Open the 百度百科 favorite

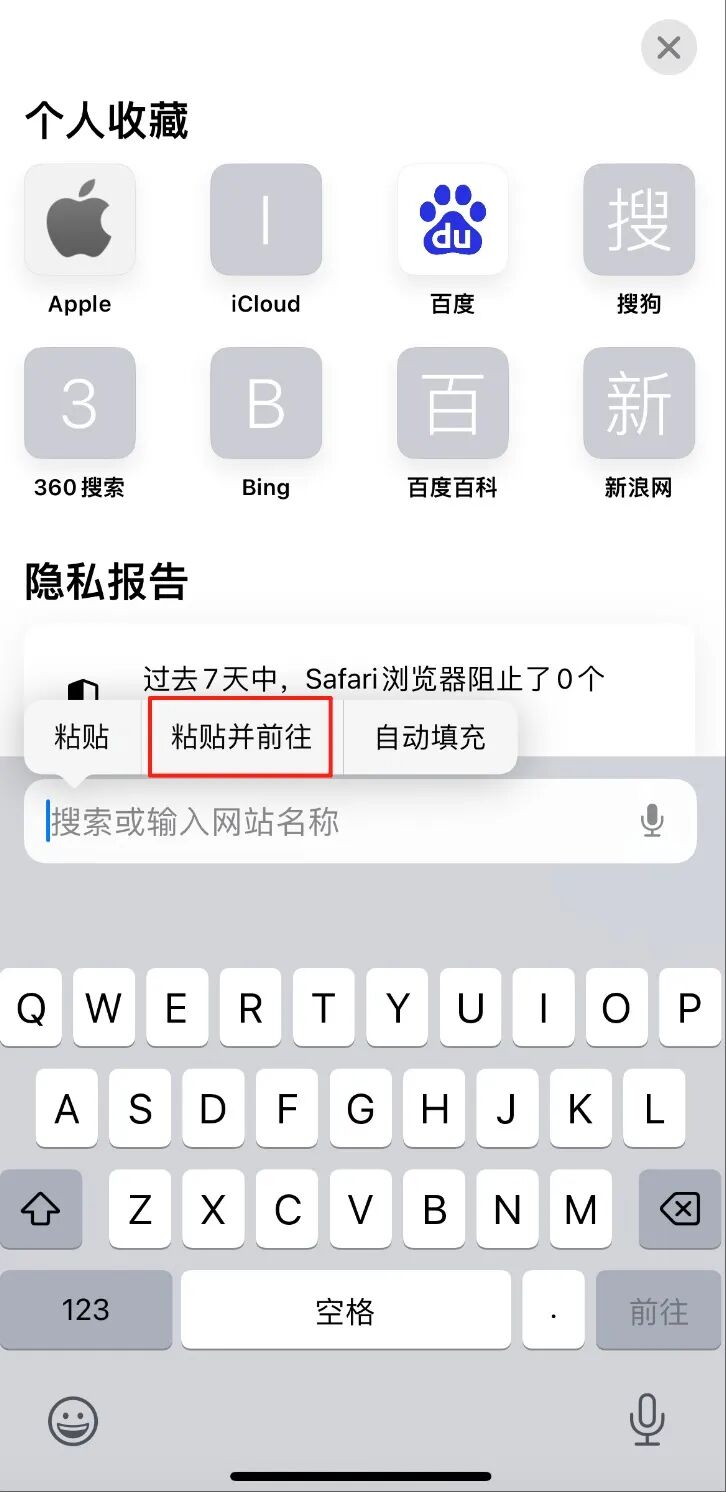click(x=453, y=403)
